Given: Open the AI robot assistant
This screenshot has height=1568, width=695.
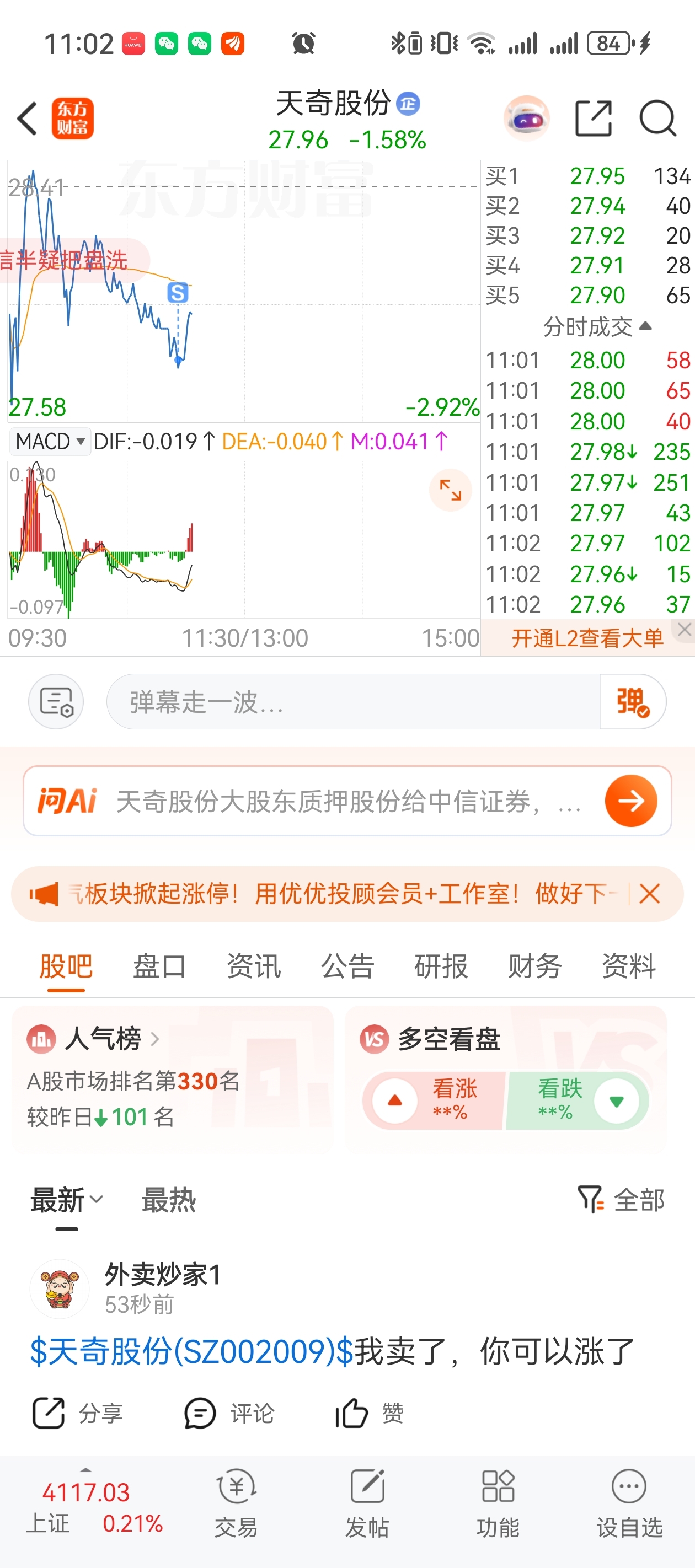Looking at the screenshot, I should pos(526,118).
